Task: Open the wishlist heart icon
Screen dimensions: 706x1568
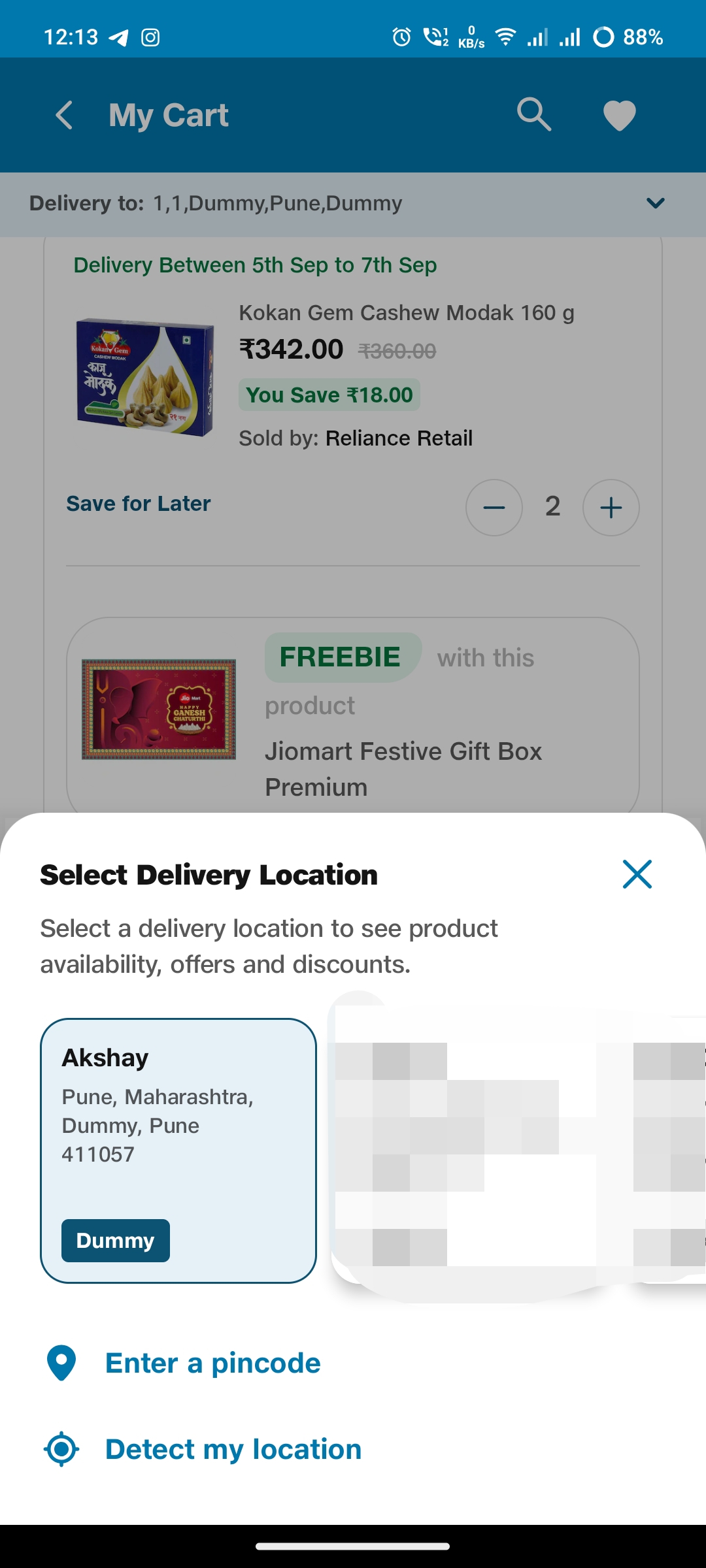Action: [x=619, y=116]
